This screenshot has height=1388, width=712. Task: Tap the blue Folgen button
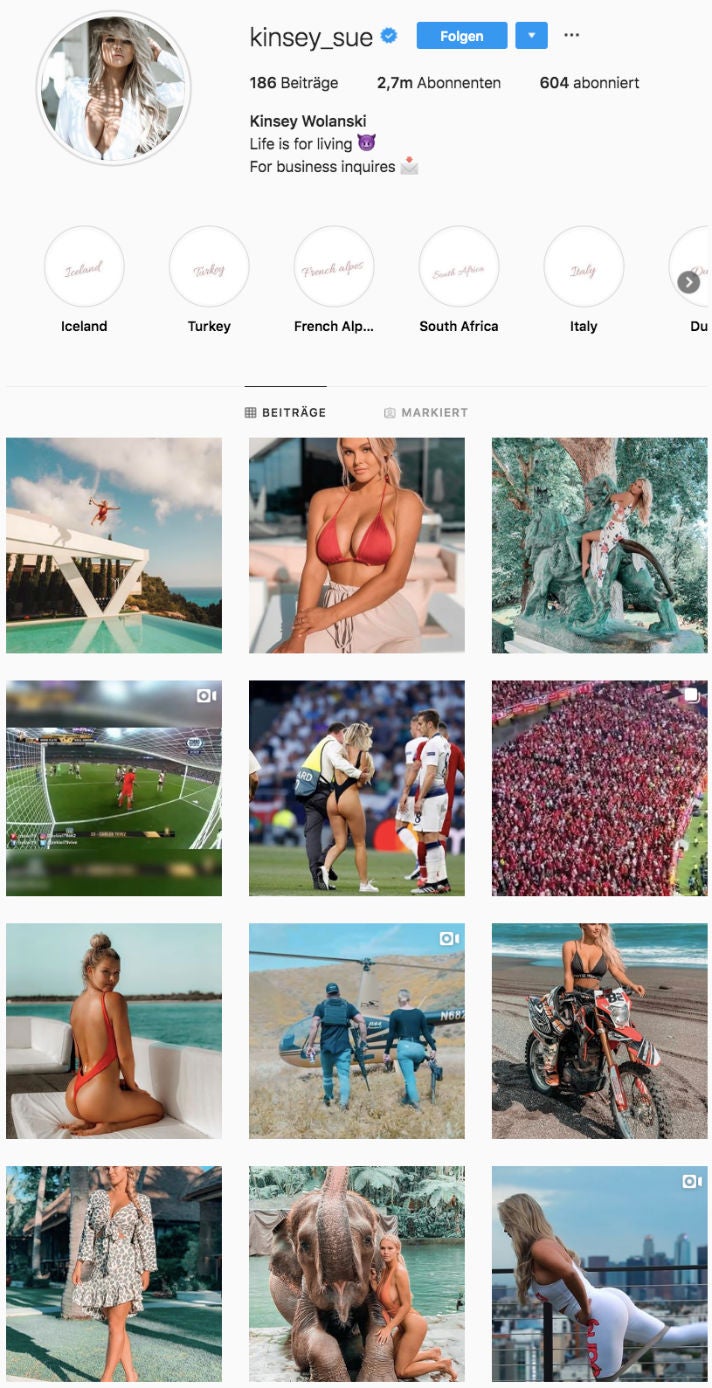pos(461,36)
